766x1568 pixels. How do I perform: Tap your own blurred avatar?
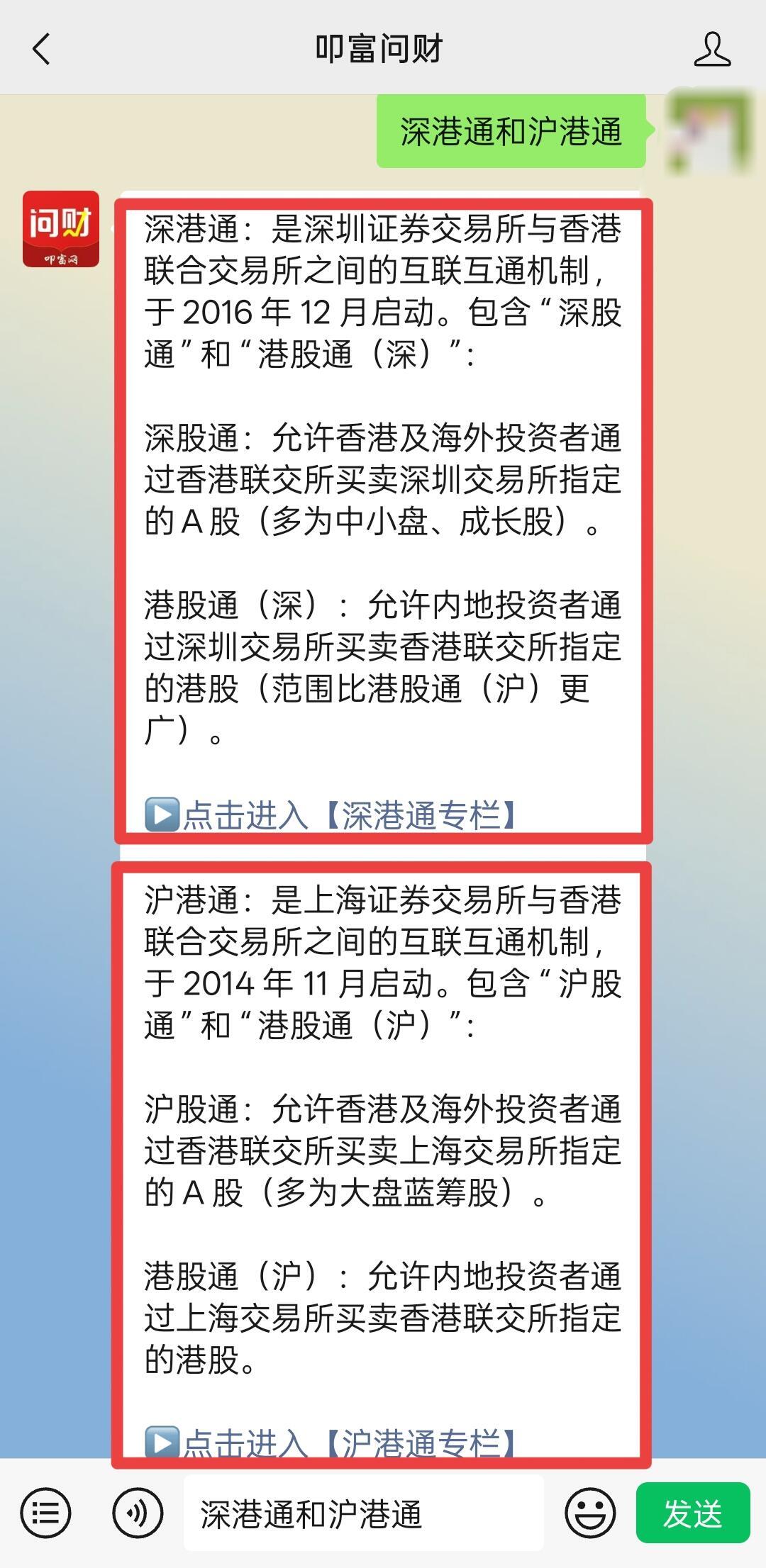pyautogui.click(x=710, y=130)
